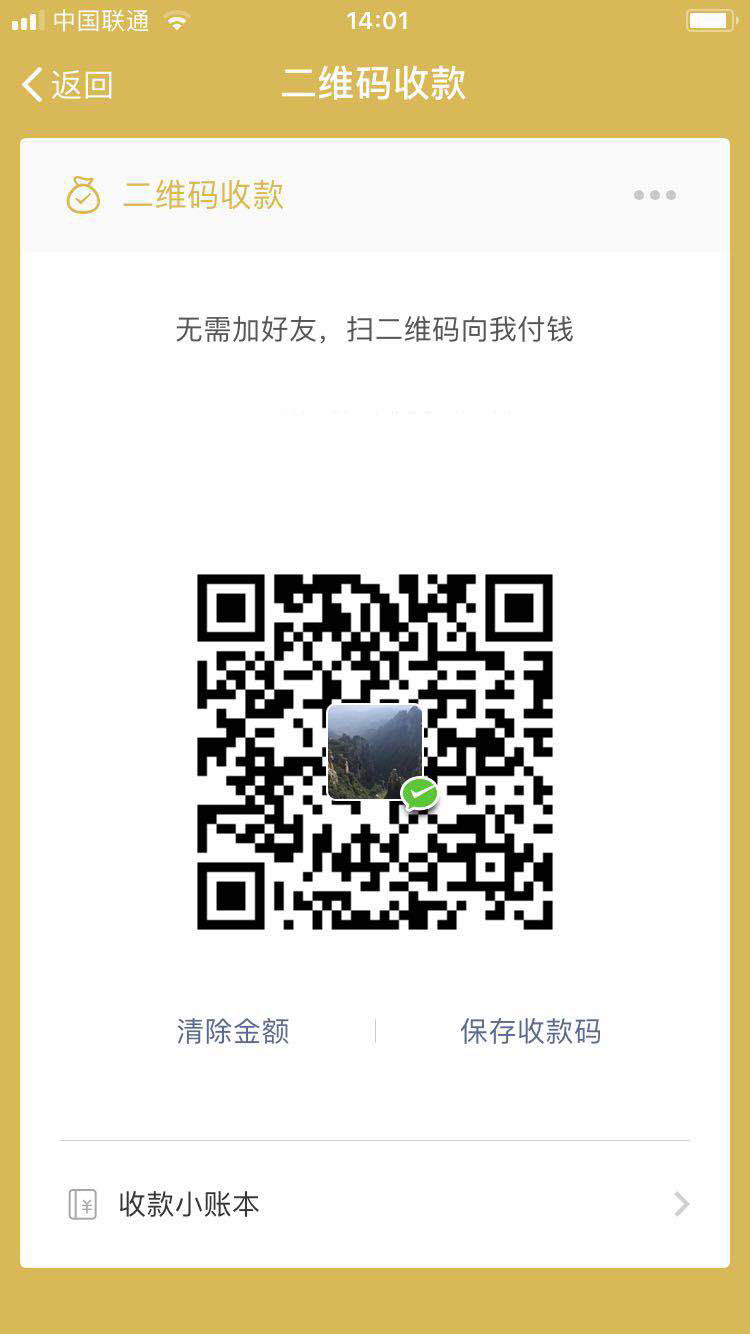This screenshot has width=750, height=1334.
Task: Save the payment code with 保存收款码
Action: coord(530,1031)
